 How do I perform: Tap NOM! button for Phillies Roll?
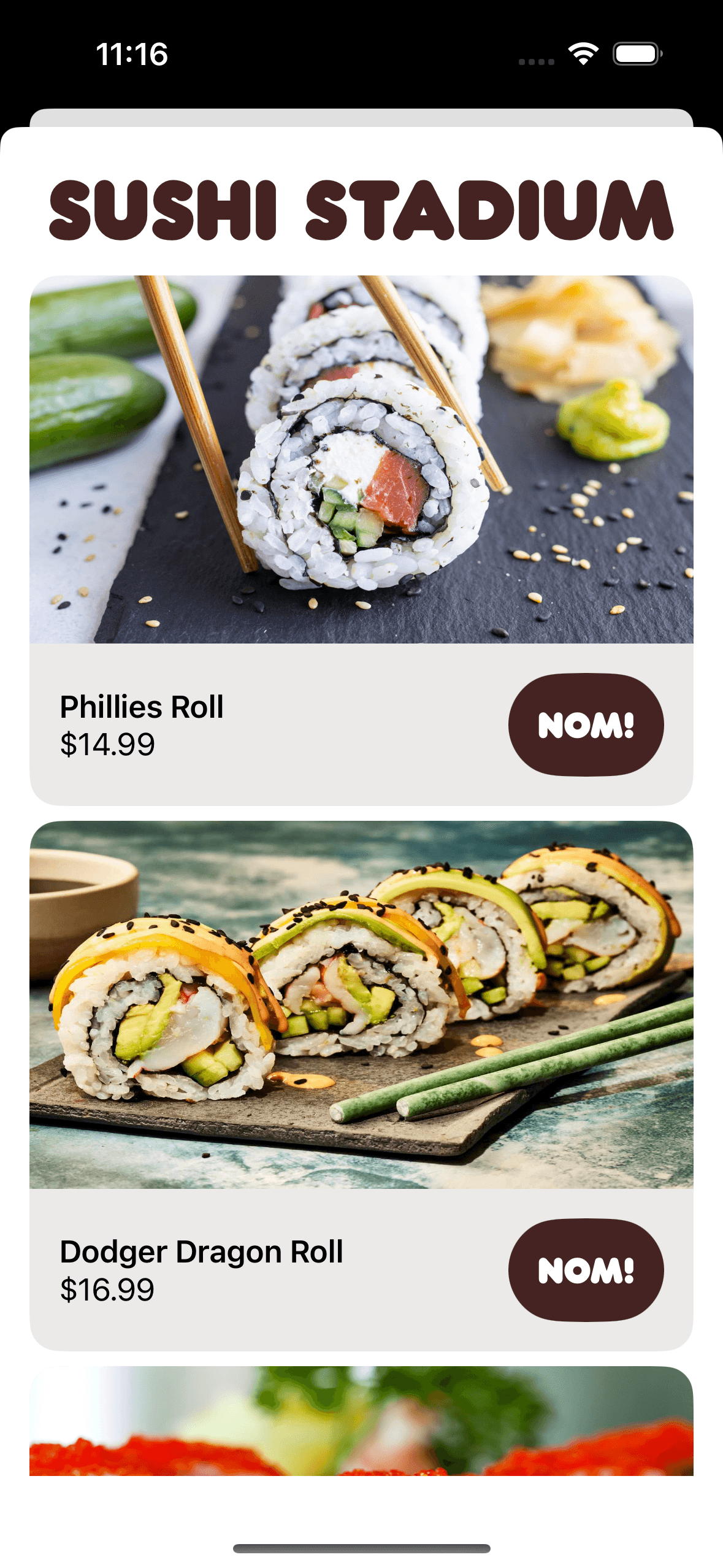(586, 724)
